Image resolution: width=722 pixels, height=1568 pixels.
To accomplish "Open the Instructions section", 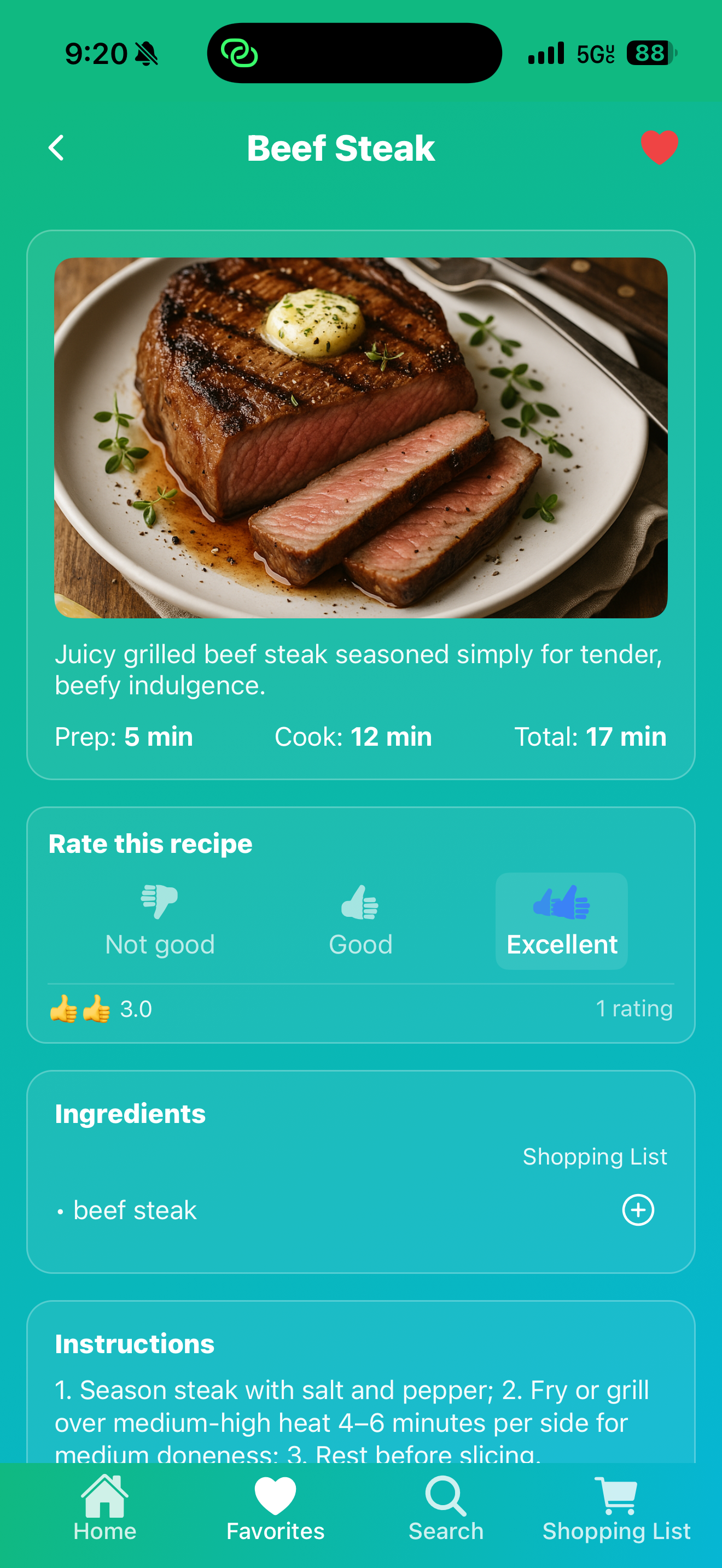I will (x=134, y=1344).
